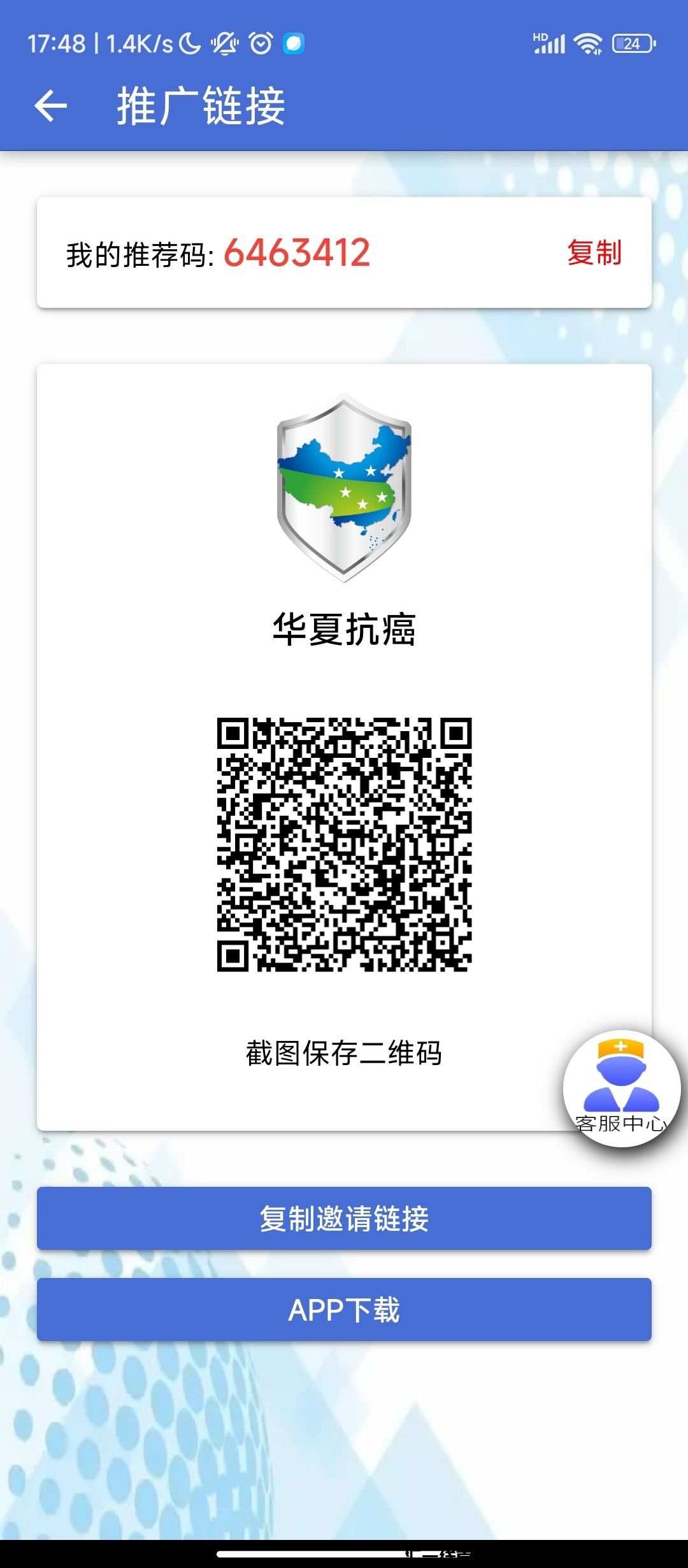Image resolution: width=688 pixels, height=1568 pixels.
Task: Tap the referral code 6463412
Action: pyautogui.click(x=297, y=254)
